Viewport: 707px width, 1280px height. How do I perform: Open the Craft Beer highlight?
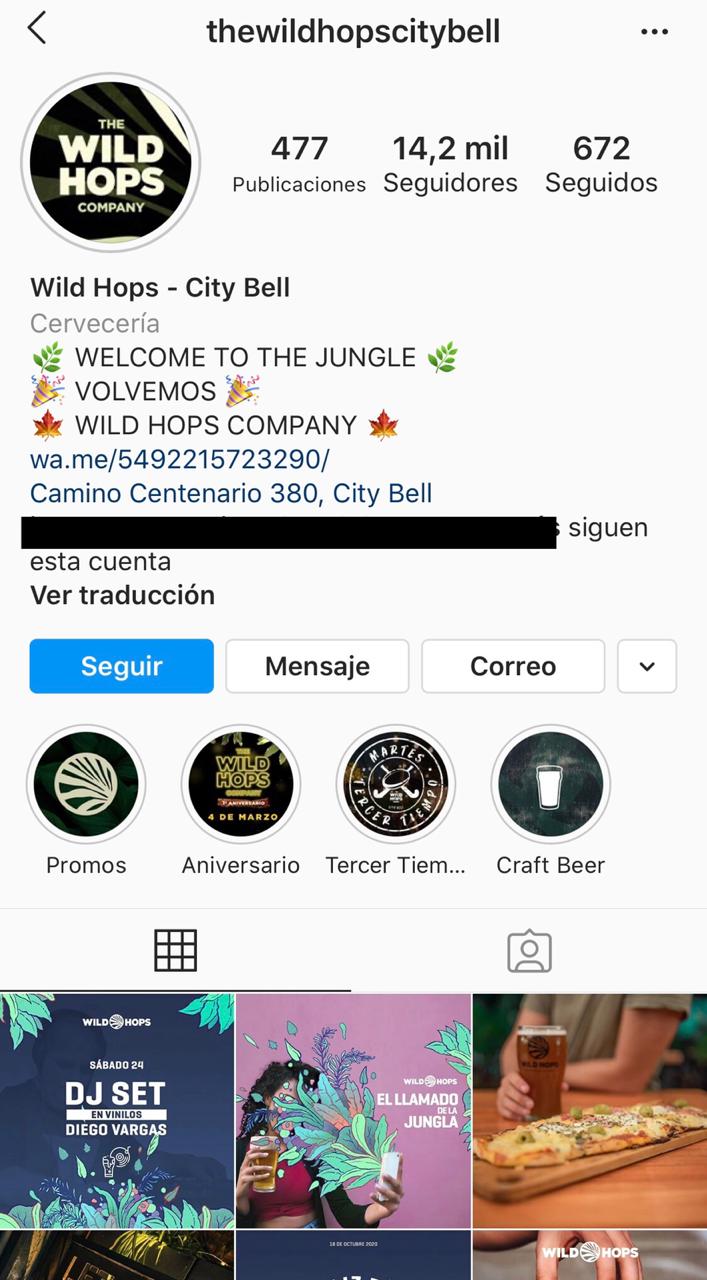[551, 785]
